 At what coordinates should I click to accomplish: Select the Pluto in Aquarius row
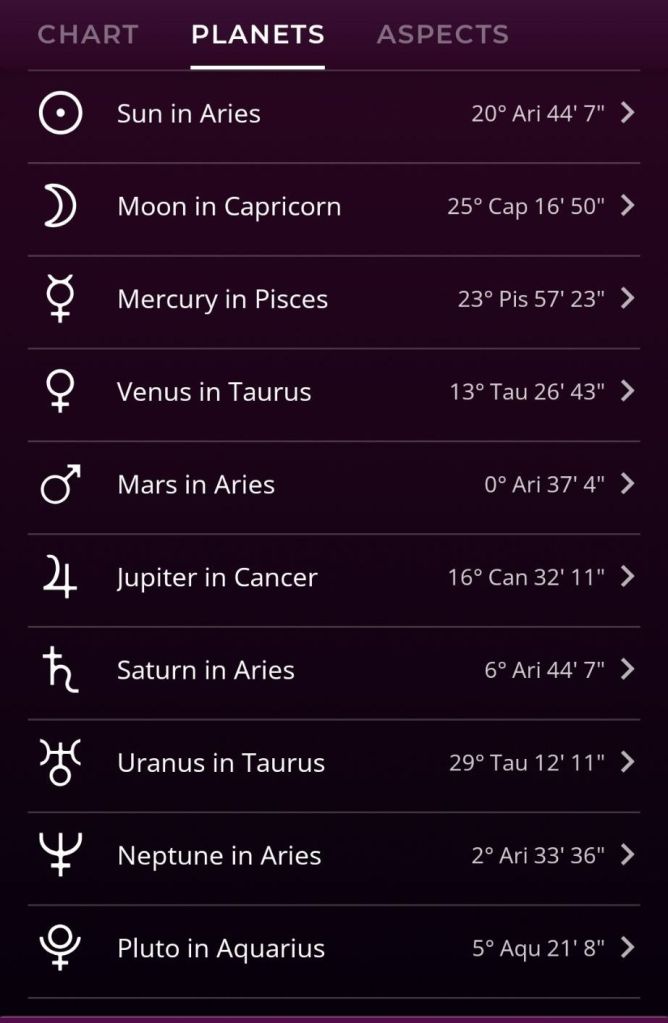point(334,949)
